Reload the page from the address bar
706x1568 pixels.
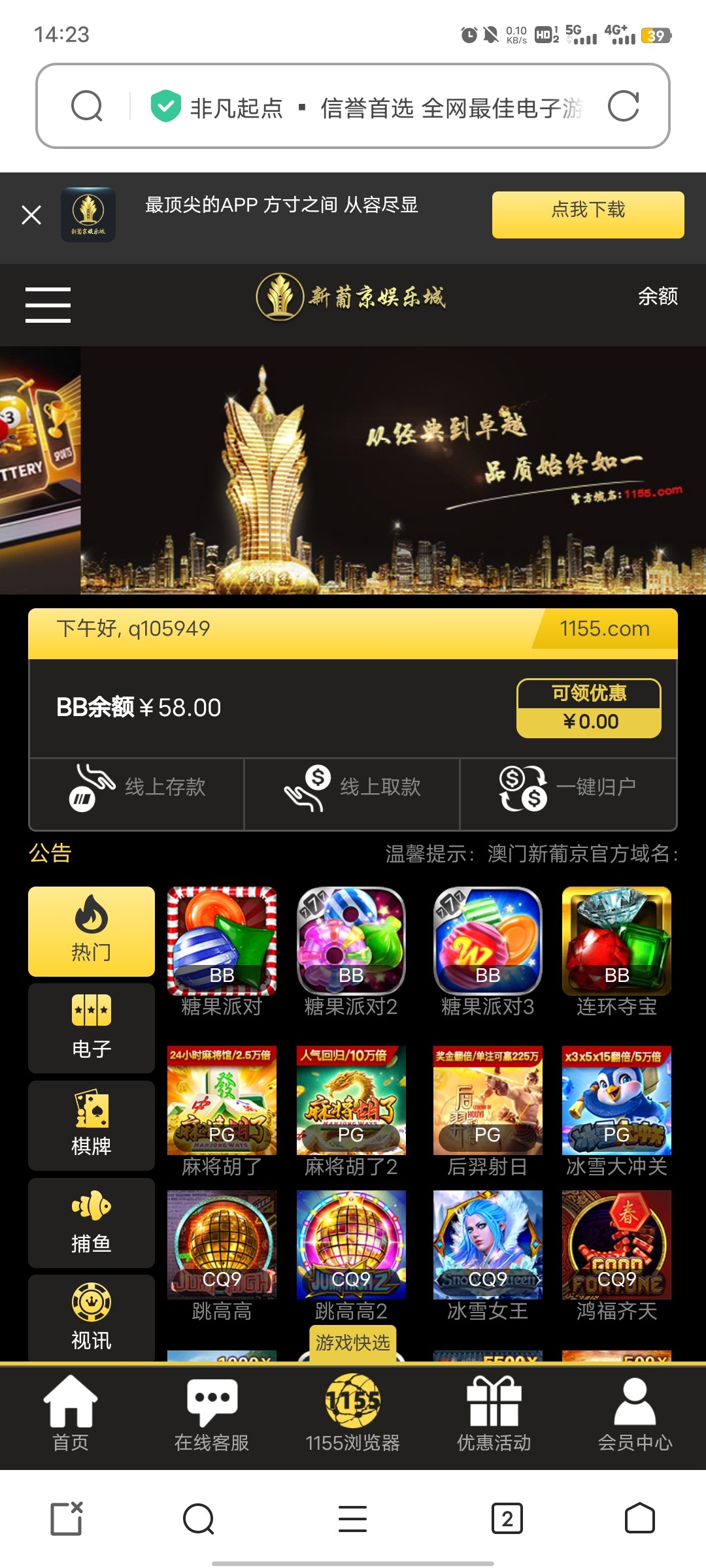pos(623,106)
